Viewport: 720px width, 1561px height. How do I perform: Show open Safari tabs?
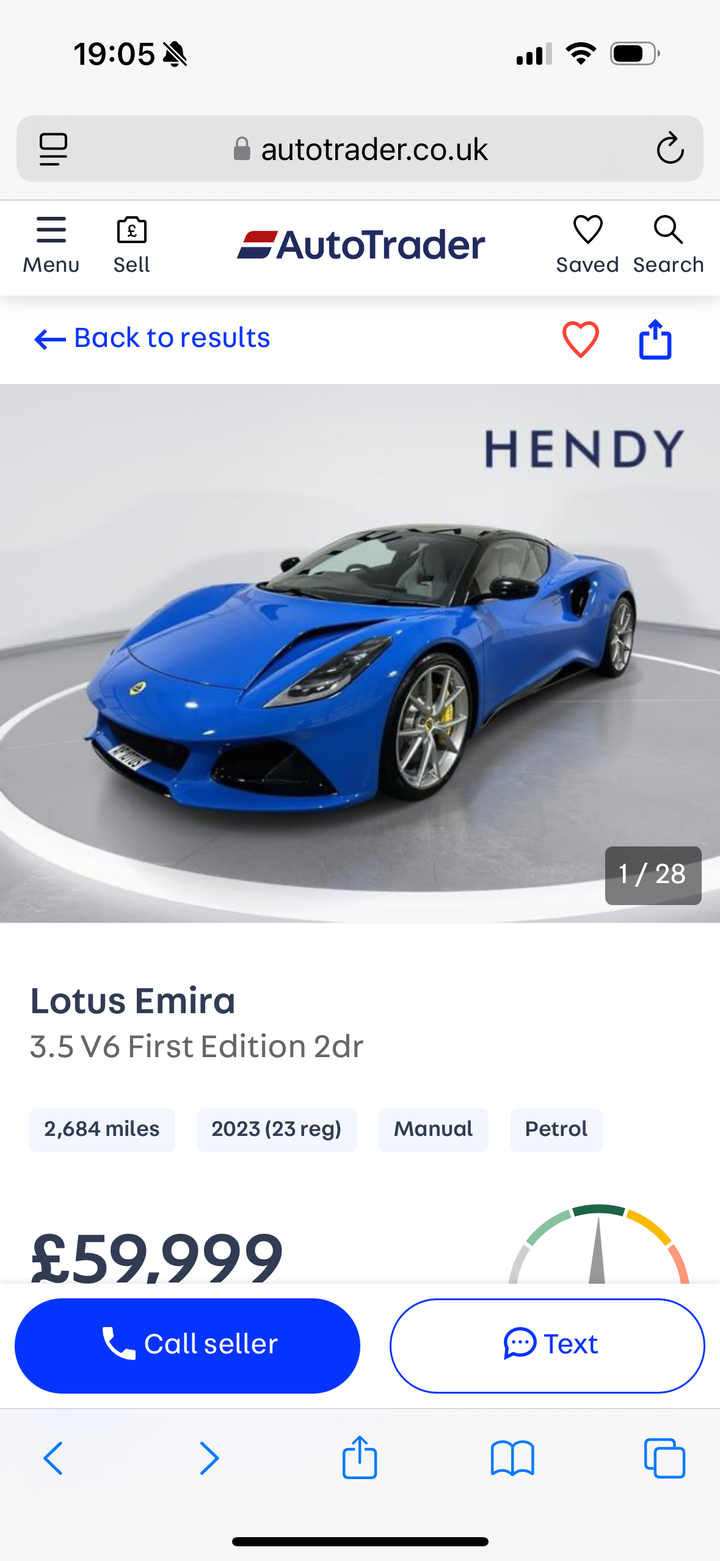[664, 1458]
